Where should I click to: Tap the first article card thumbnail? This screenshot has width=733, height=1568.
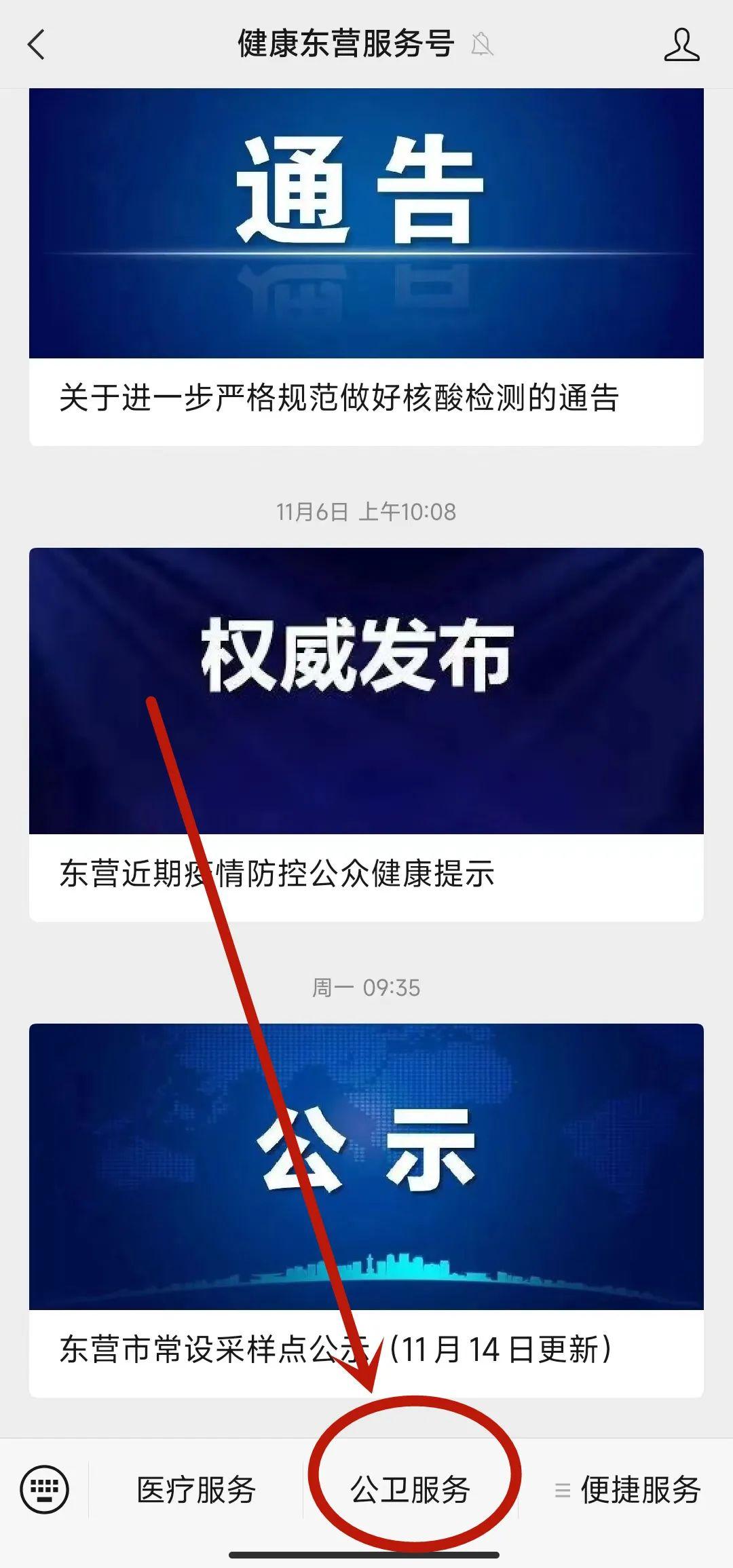tap(366, 224)
